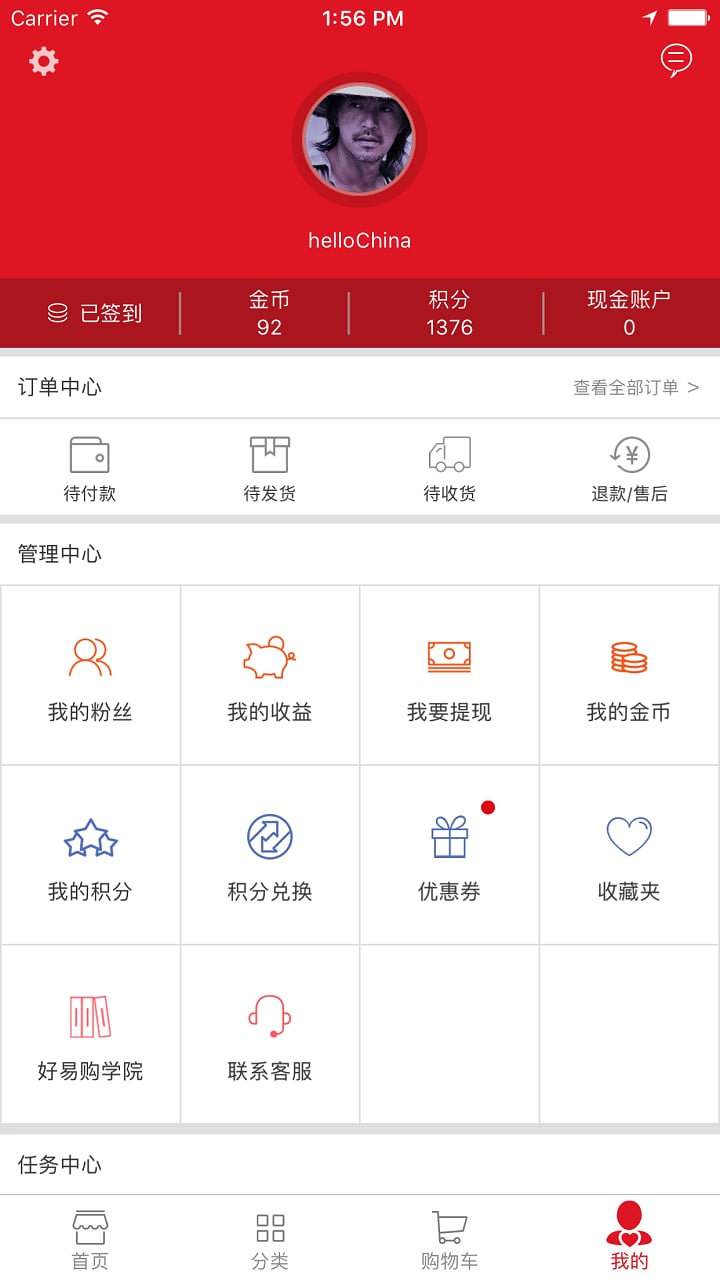Switch to the 首页 home tab

(90, 1239)
